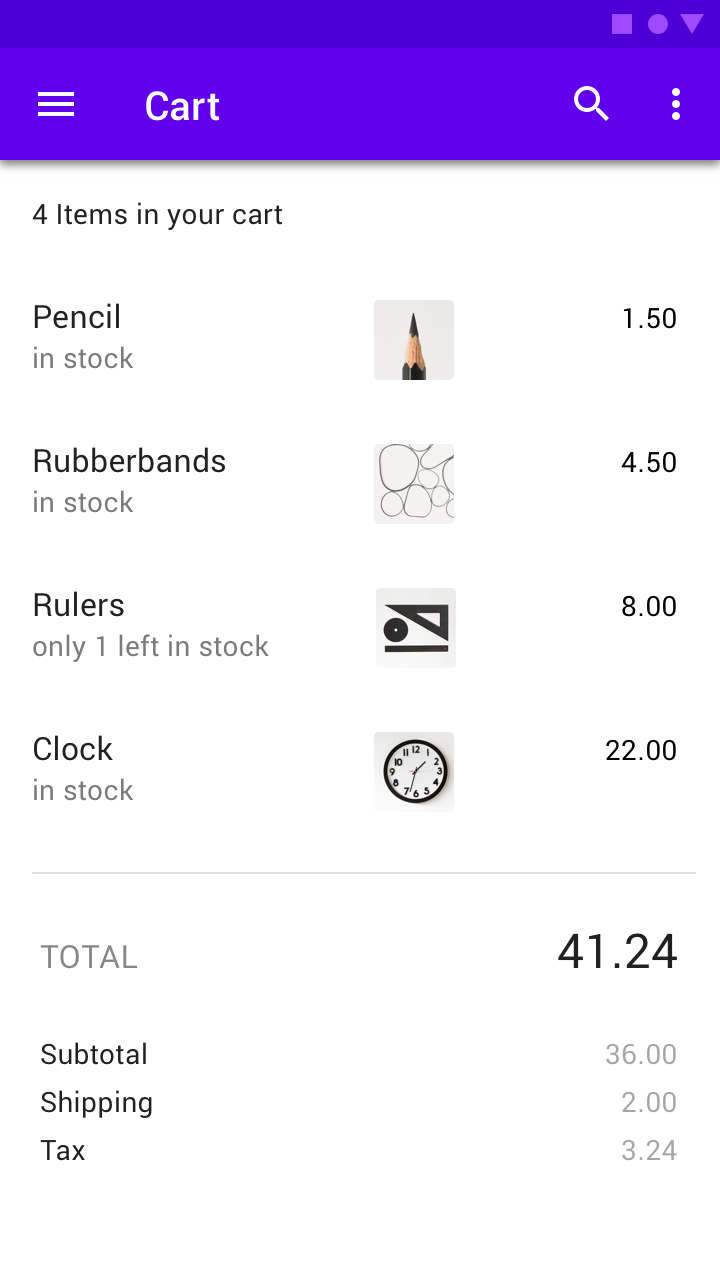Select the Rubberbands cart item

pyautogui.click(x=360, y=484)
